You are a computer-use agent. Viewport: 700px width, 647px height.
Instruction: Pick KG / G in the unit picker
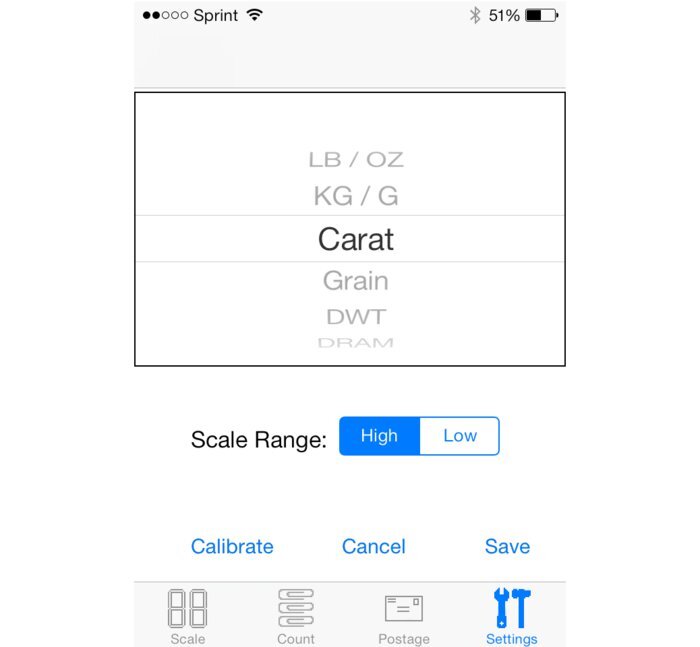click(355, 197)
